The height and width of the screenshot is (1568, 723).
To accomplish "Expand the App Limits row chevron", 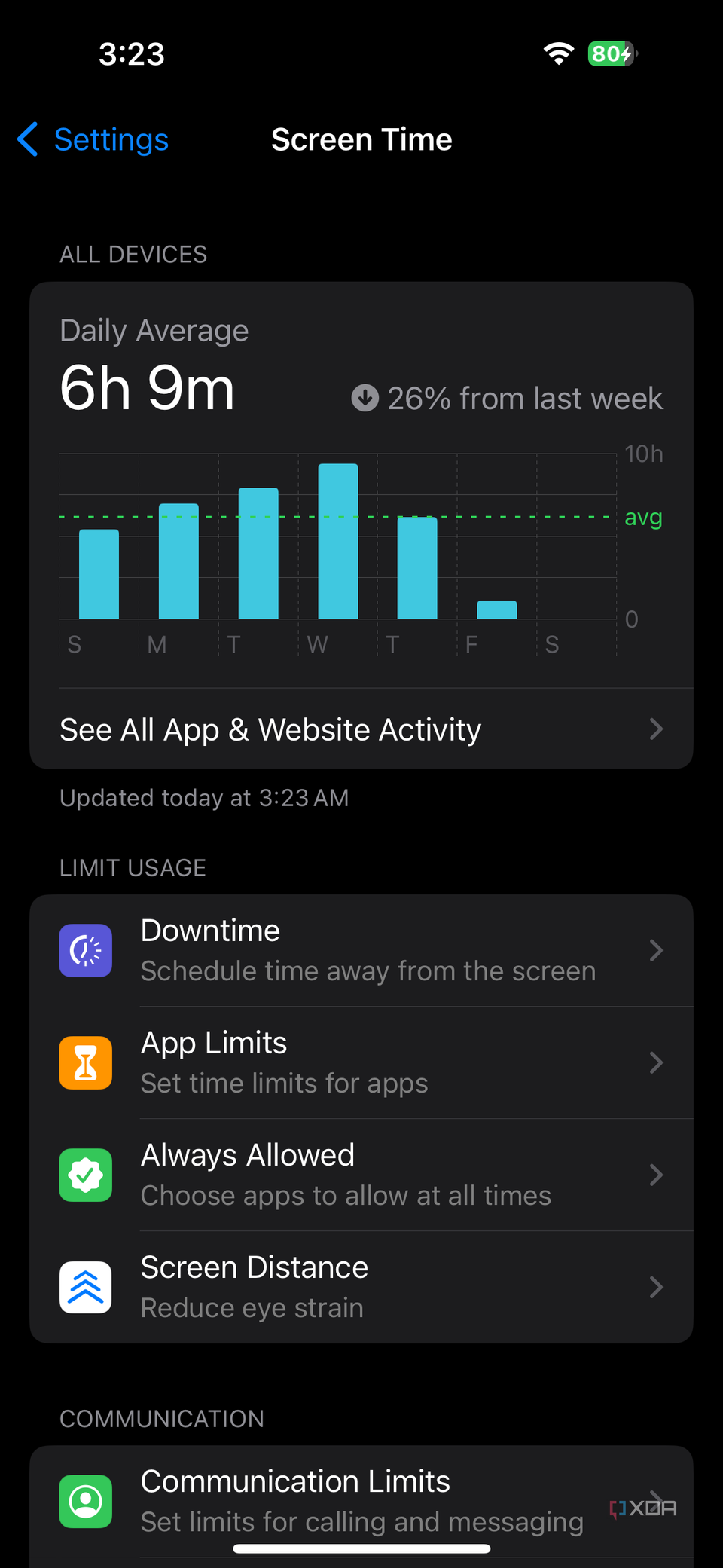I will click(x=656, y=1062).
